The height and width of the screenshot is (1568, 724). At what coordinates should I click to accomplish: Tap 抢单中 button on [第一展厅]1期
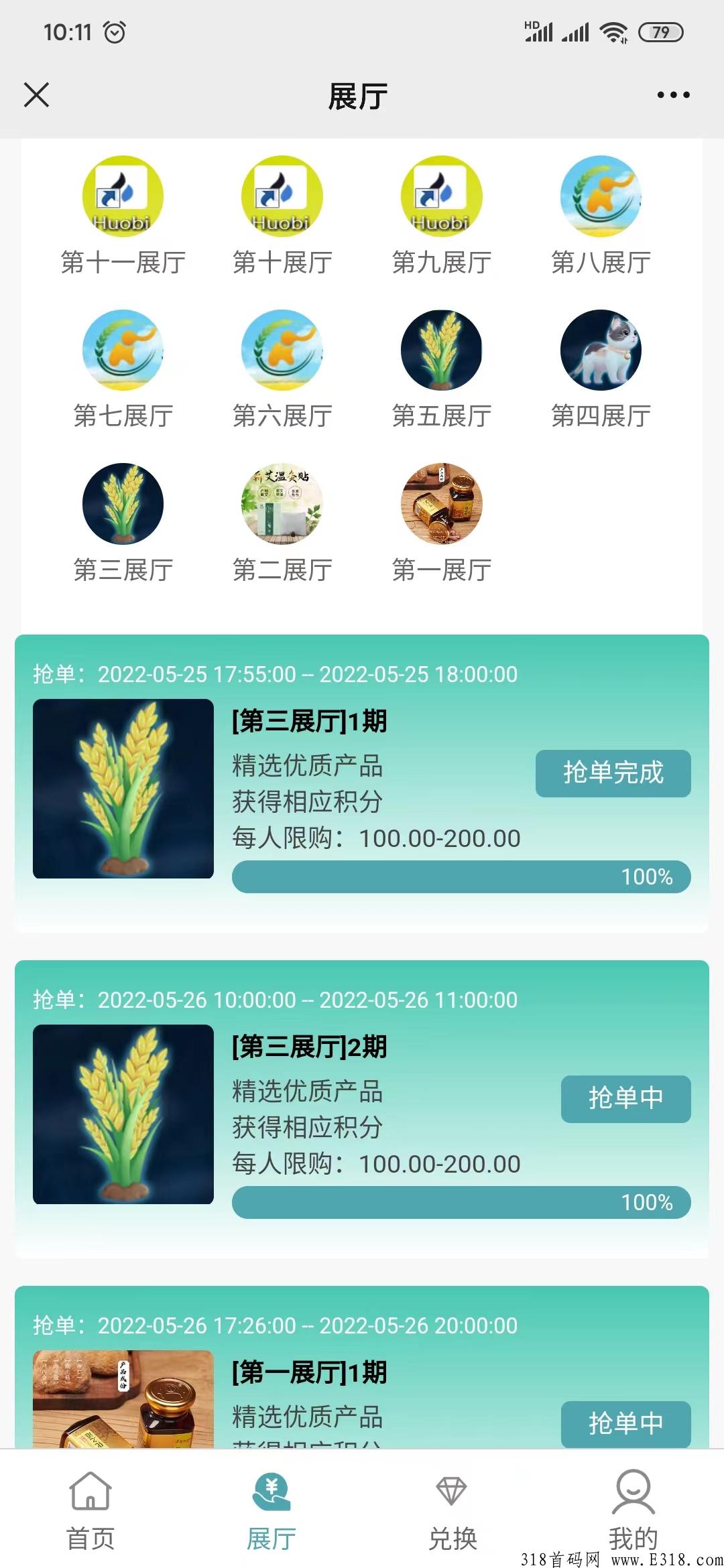click(625, 1424)
